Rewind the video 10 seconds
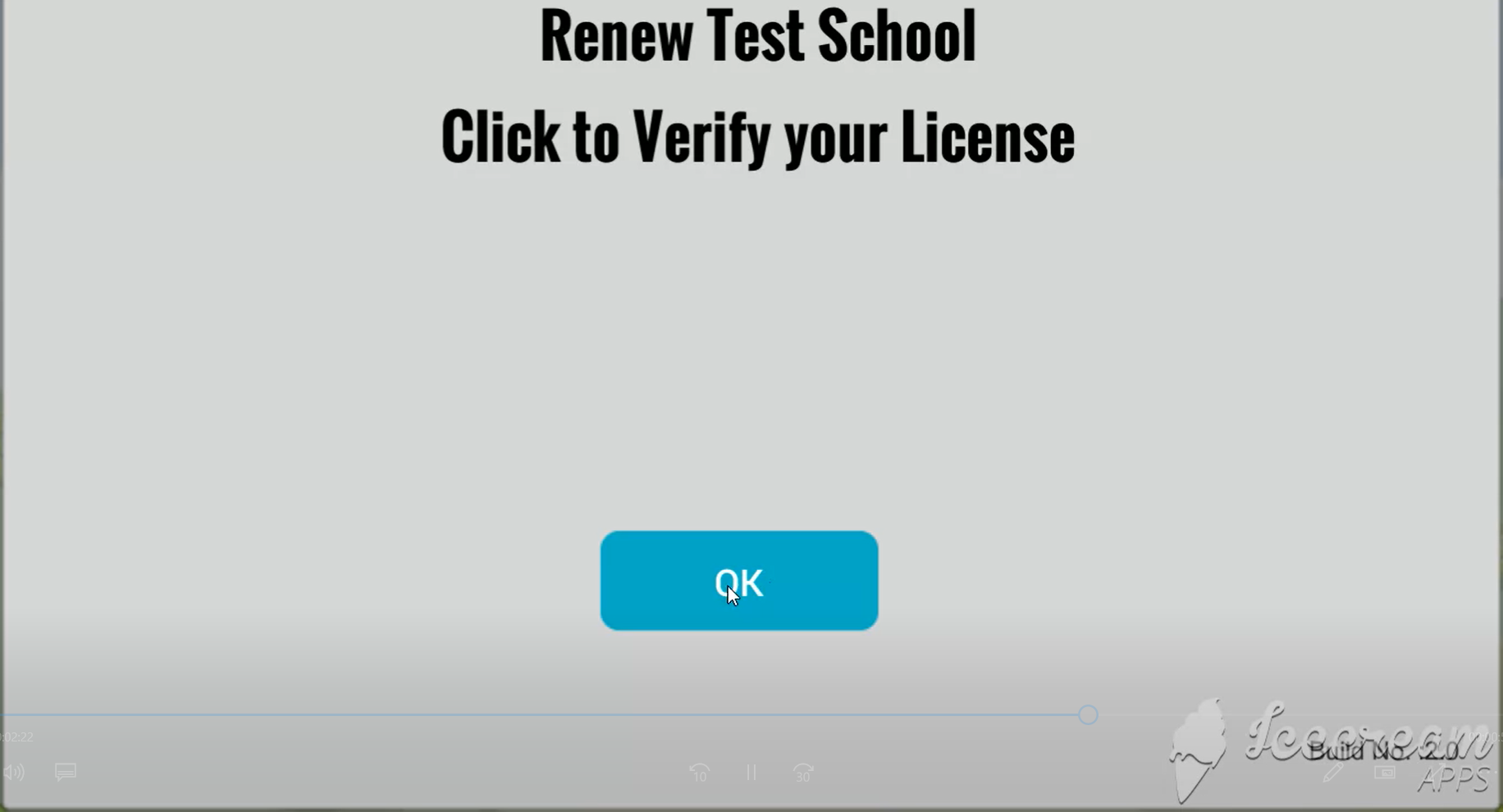Screen dimensions: 1503x812 pyautogui.click(x=699, y=773)
